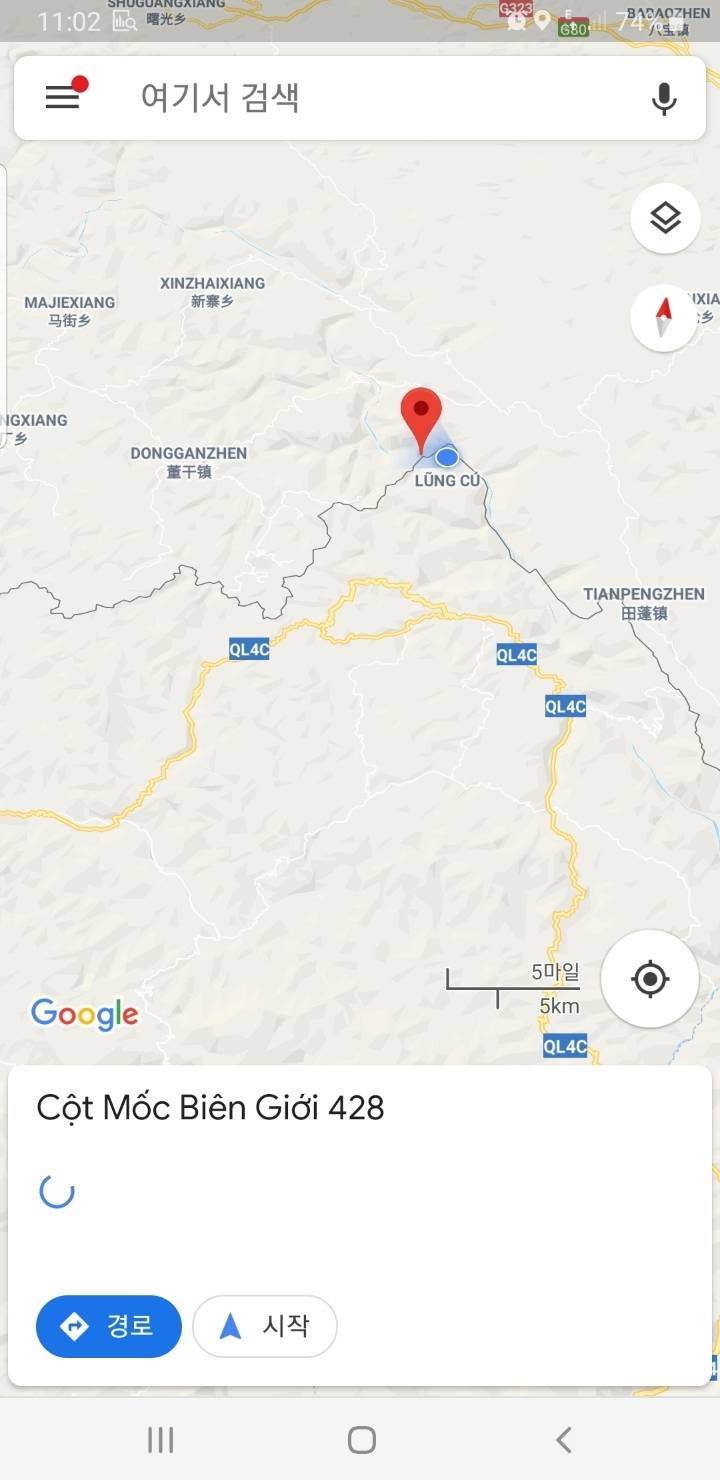
Task: Go back using the system back button
Action: [563, 1440]
